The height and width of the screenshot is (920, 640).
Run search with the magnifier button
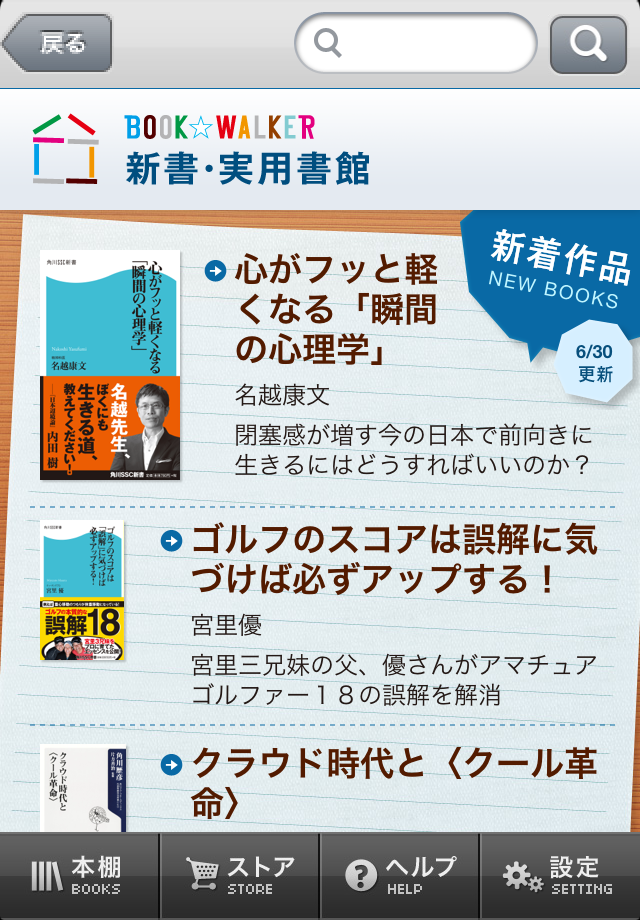tap(586, 44)
